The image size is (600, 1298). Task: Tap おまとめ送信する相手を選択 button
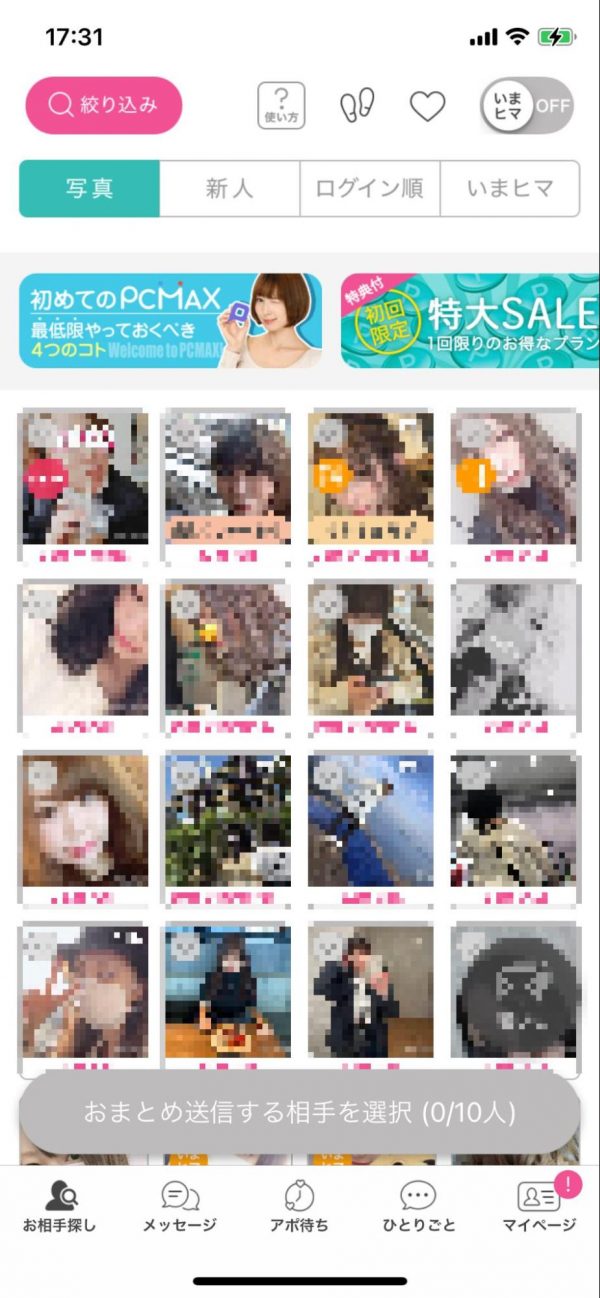click(x=300, y=1111)
